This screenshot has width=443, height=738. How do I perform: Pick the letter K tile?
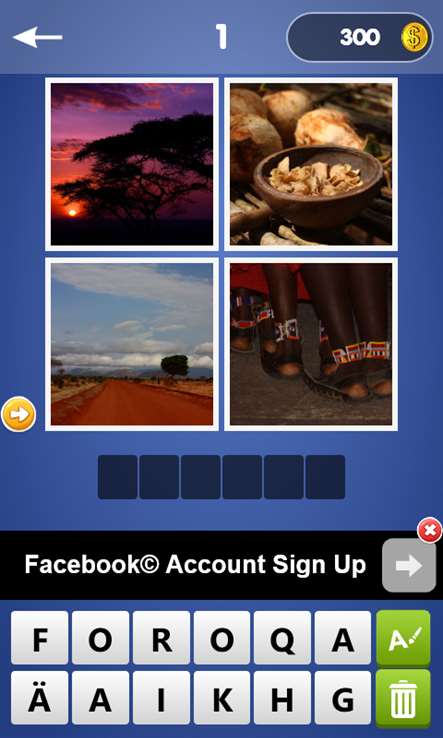222,698
